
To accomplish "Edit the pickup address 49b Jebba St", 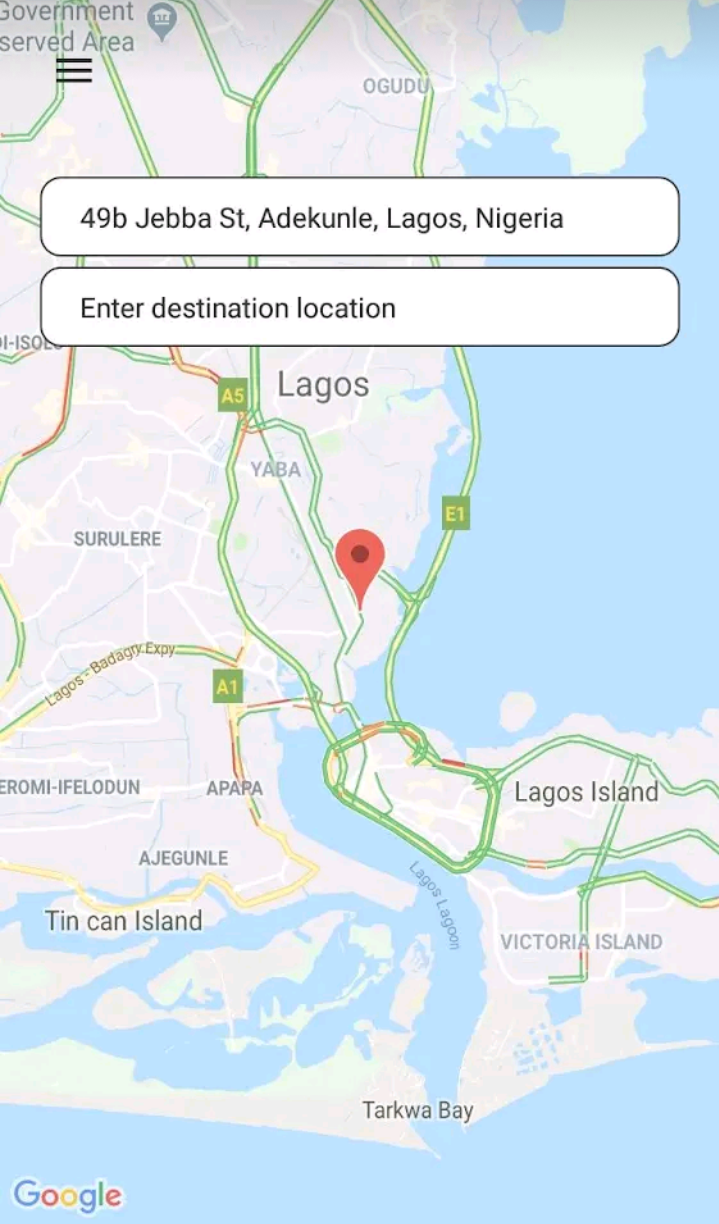I will coord(359,217).
